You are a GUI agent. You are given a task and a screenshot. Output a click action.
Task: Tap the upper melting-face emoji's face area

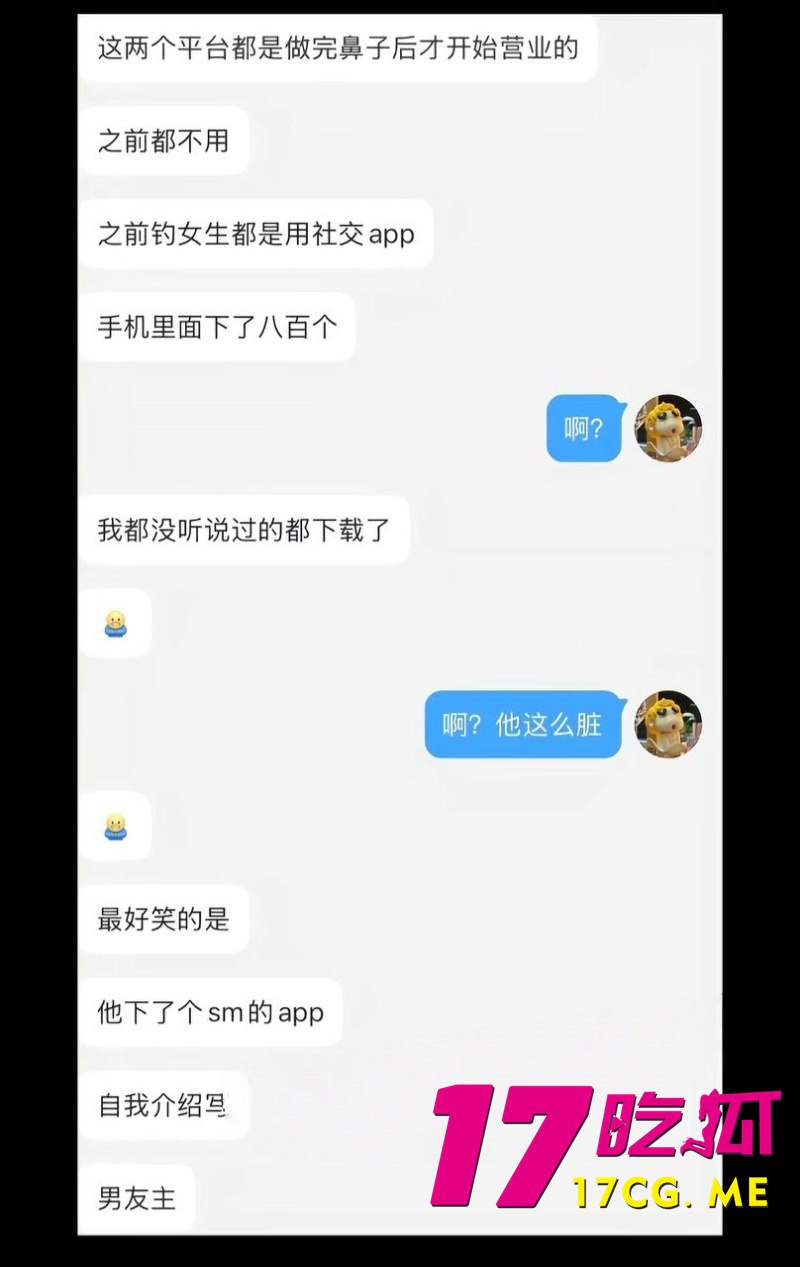point(115,620)
